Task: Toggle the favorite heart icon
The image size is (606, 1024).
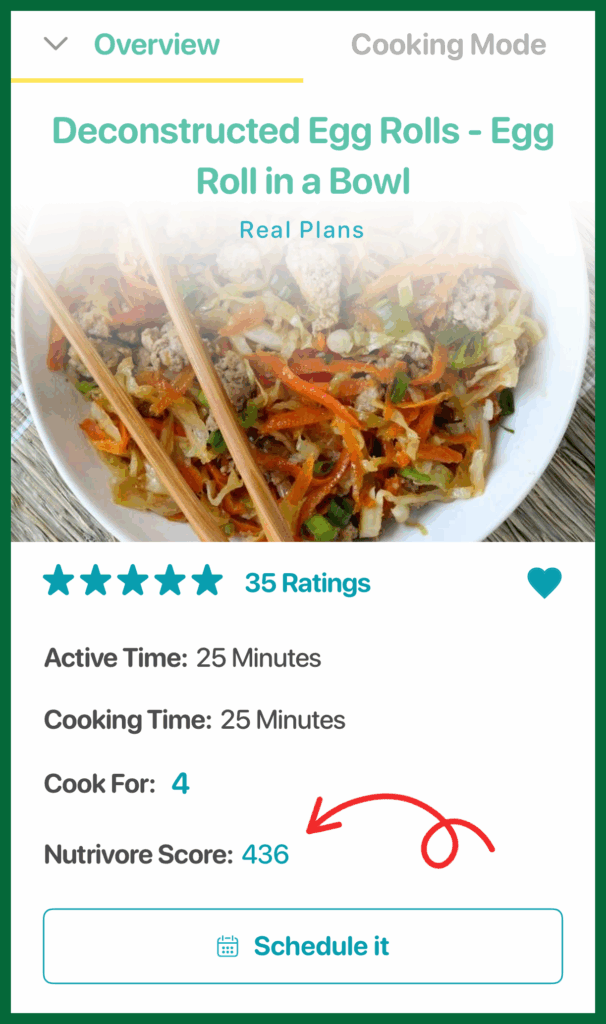Action: (544, 583)
